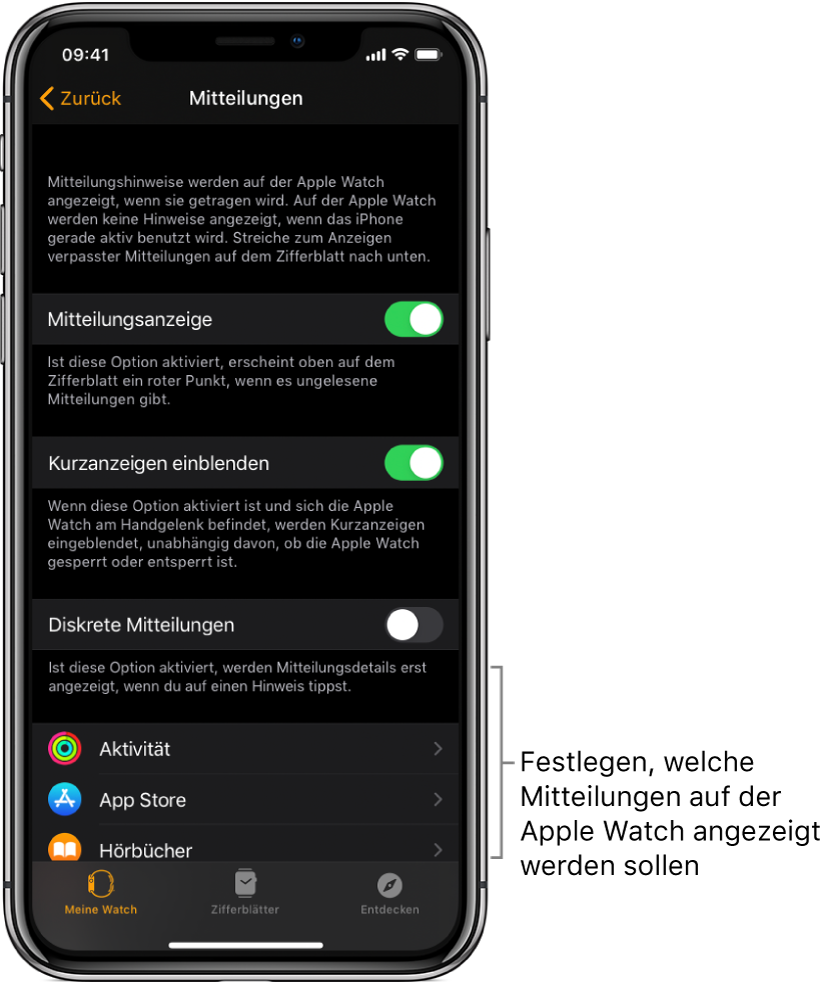Disable Kurzanzeigen einblenden

(x=413, y=464)
